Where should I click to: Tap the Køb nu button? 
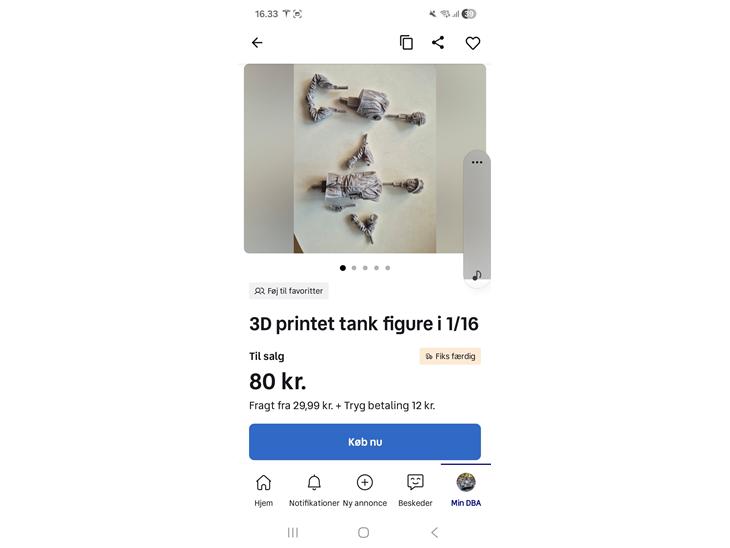point(364,442)
